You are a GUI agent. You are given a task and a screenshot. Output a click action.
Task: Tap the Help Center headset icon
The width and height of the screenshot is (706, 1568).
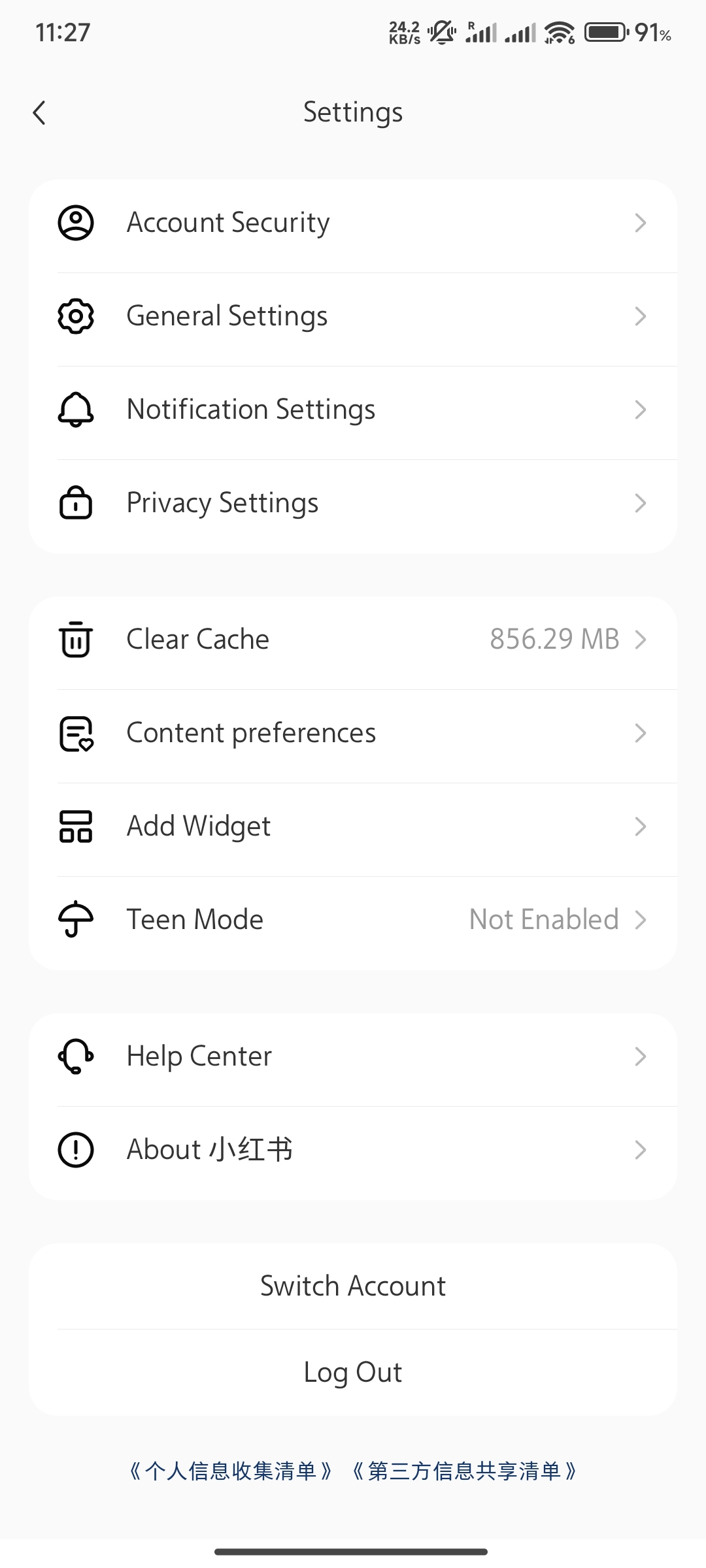click(x=75, y=1055)
